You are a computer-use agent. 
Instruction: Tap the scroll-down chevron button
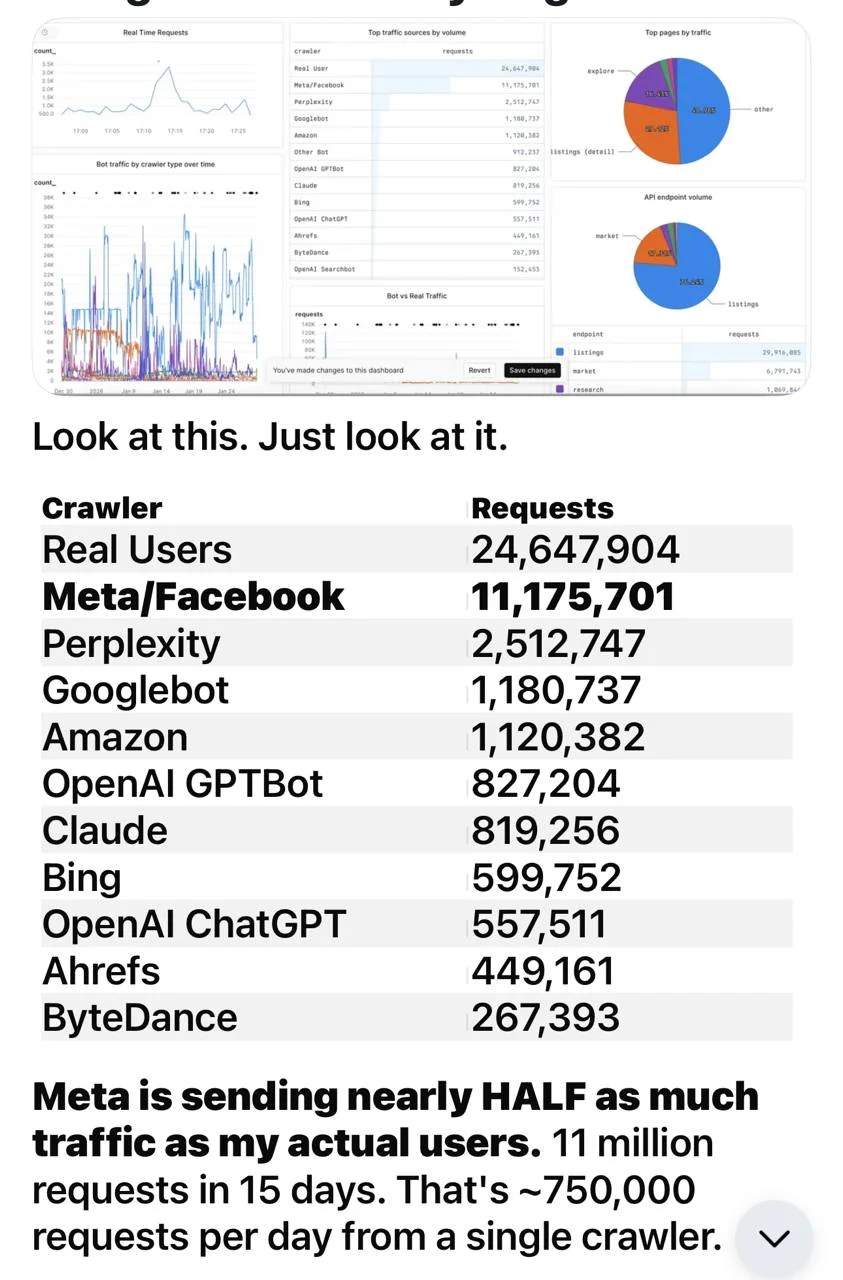coord(774,1238)
